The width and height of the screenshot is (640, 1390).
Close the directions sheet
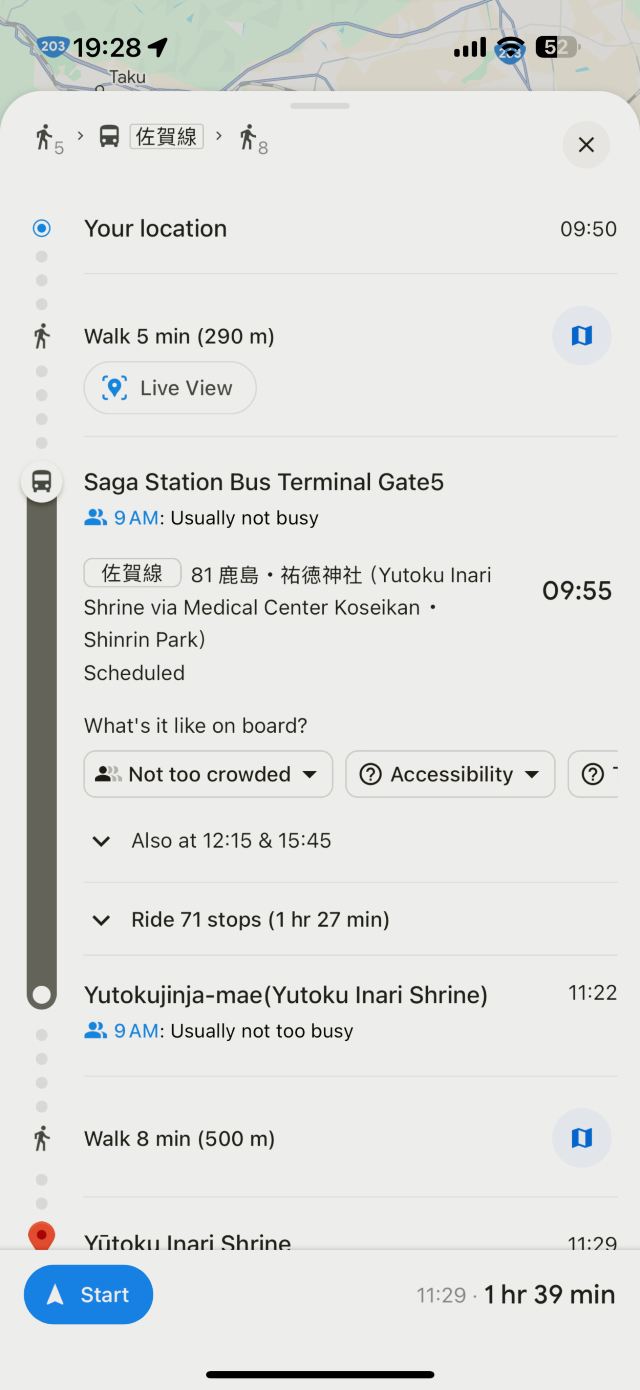coord(586,145)
